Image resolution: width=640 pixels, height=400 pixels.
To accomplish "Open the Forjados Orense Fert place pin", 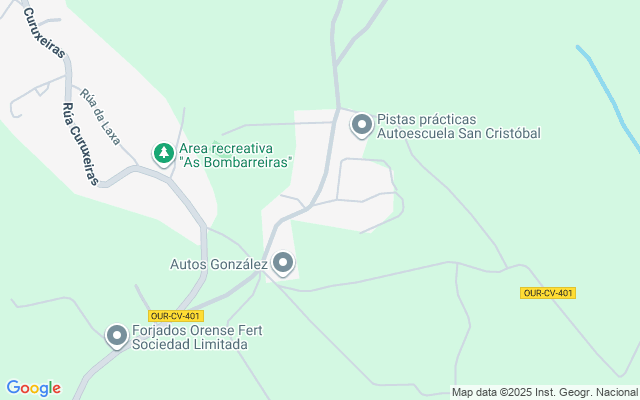I will [x=117, y=336].
